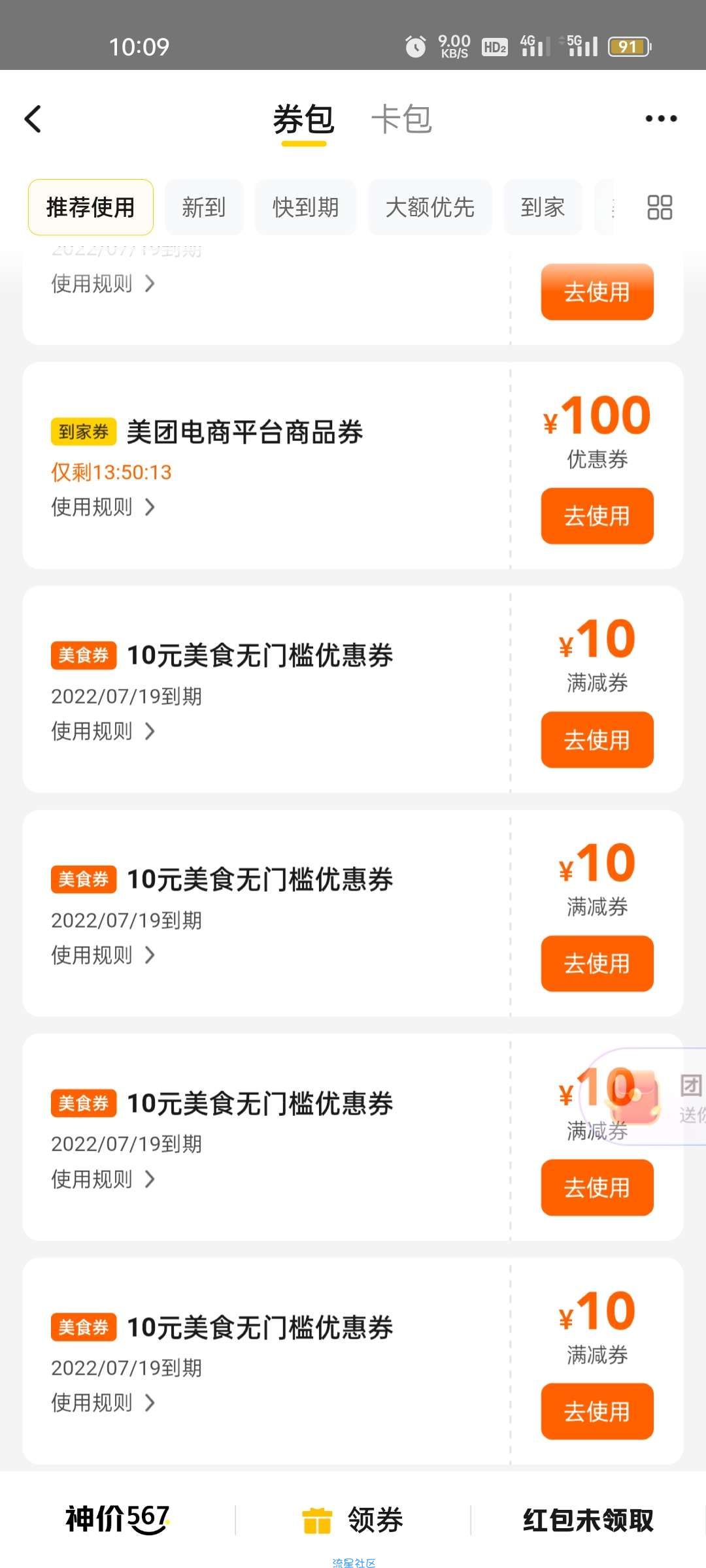This screenshot has width=706, height=1568.
Task: Open 红包未领取 at the bottom
Action: (x=588, y=1520)
